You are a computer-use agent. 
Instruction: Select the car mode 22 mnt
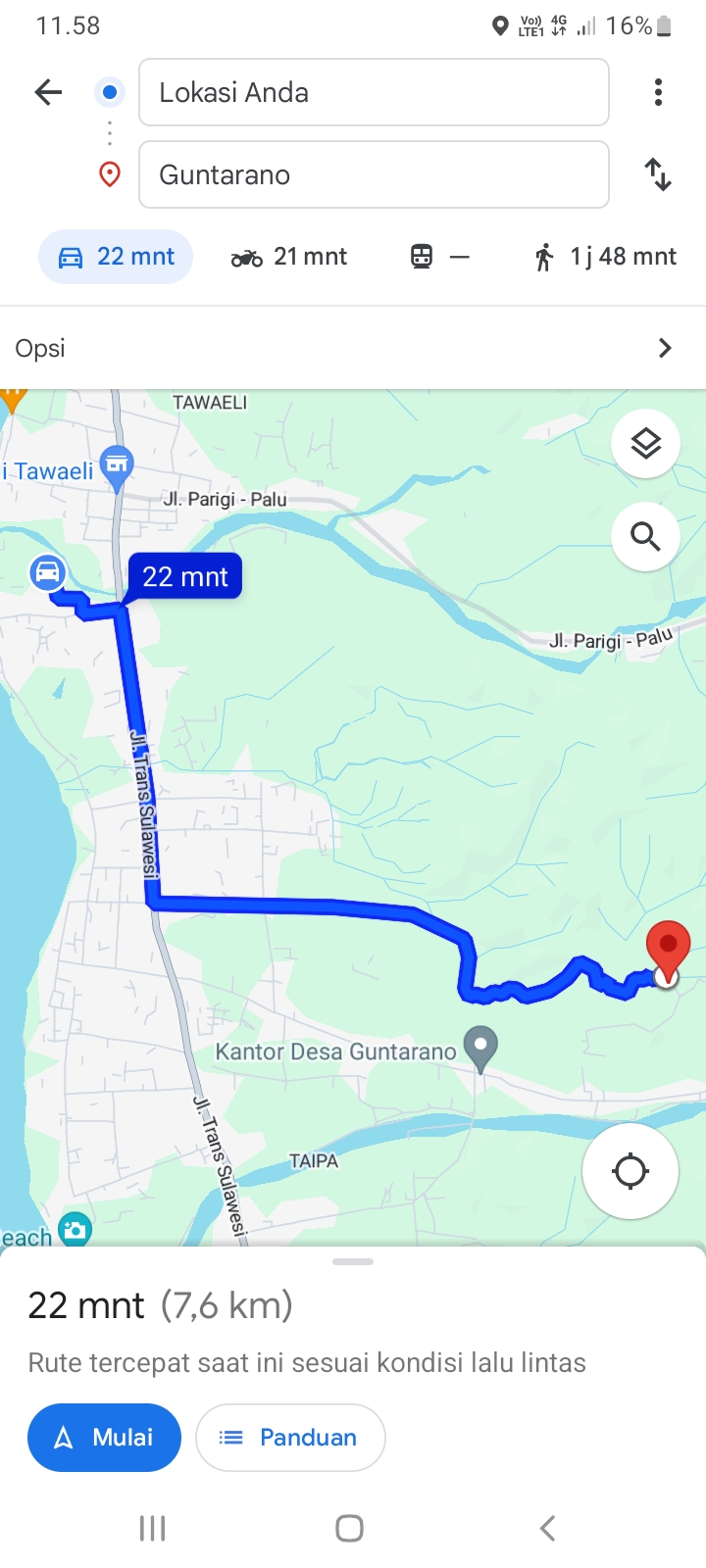coord(116,257)
